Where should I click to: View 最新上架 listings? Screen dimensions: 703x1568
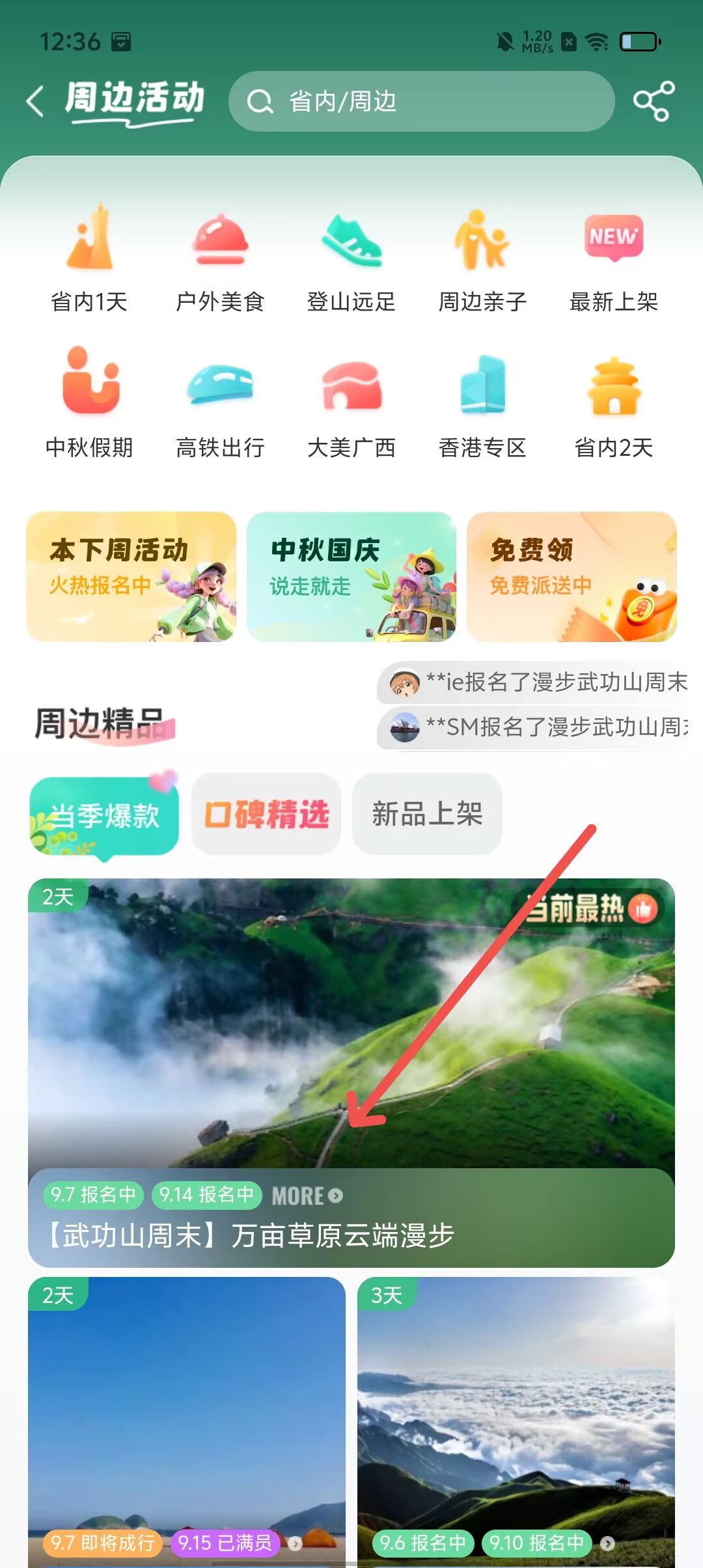(x=614, y=258)
